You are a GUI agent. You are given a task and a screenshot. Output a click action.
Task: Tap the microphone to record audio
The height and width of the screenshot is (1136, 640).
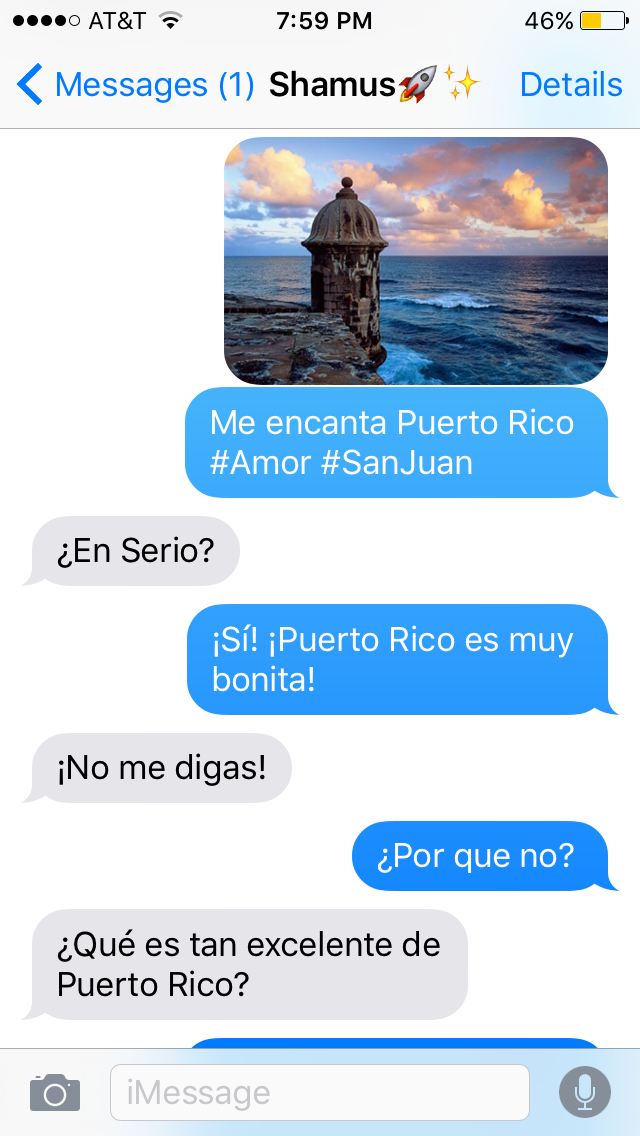coord(586,1093)
